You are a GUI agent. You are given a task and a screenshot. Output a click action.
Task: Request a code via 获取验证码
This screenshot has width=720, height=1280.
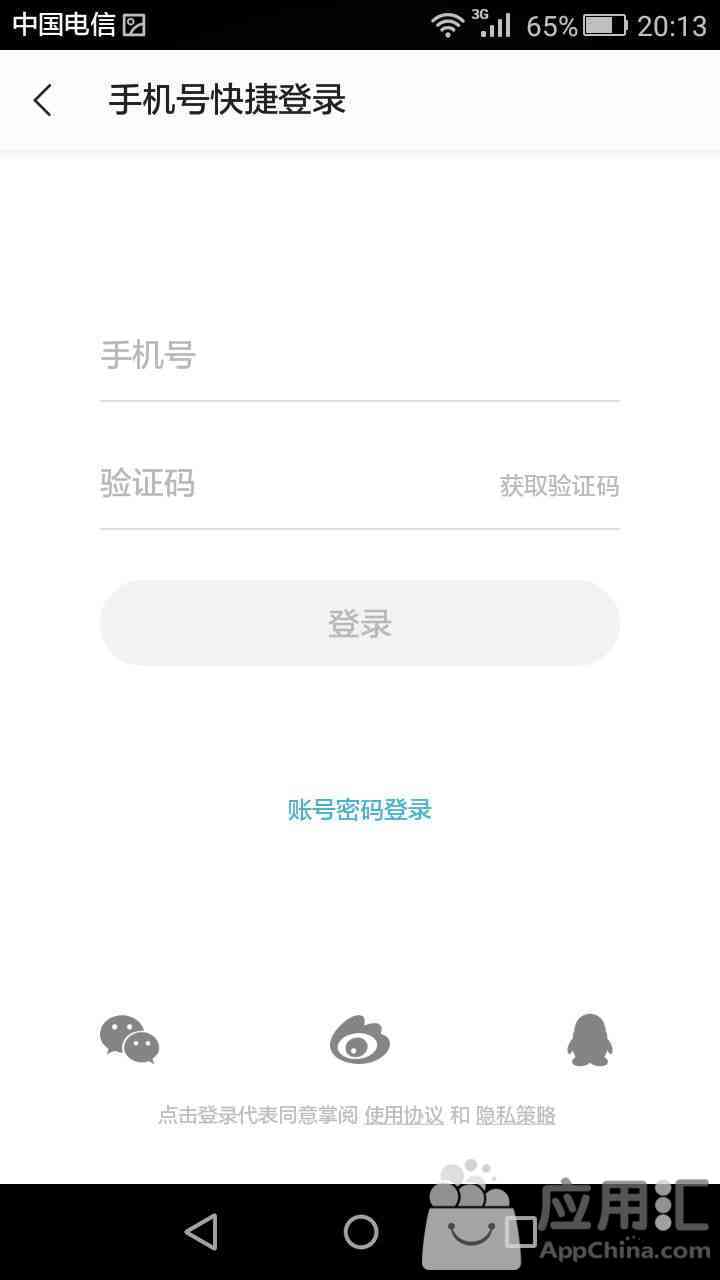559,486
